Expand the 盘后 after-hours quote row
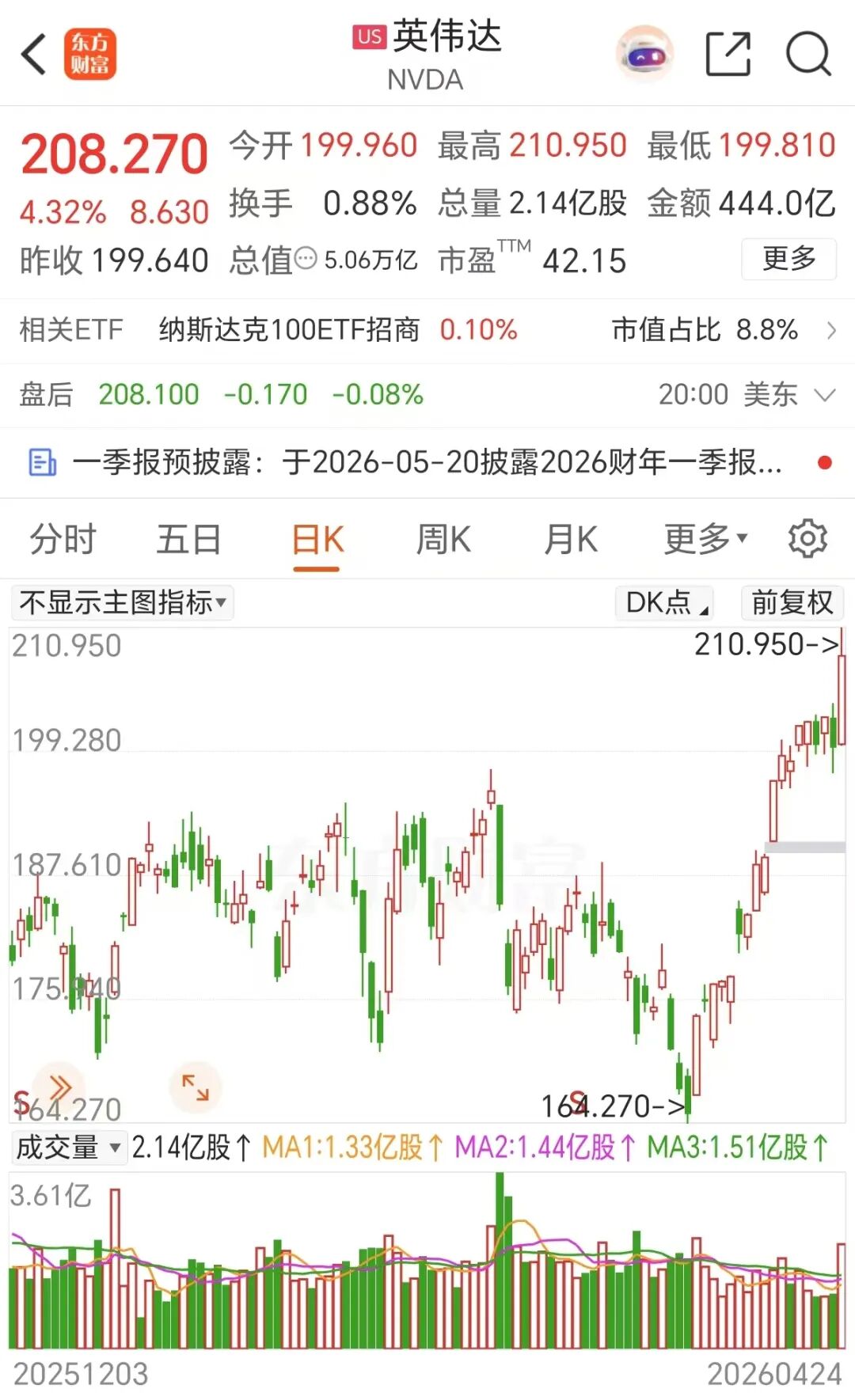This screenshot has height=1400, width=855. coord(824,394)
